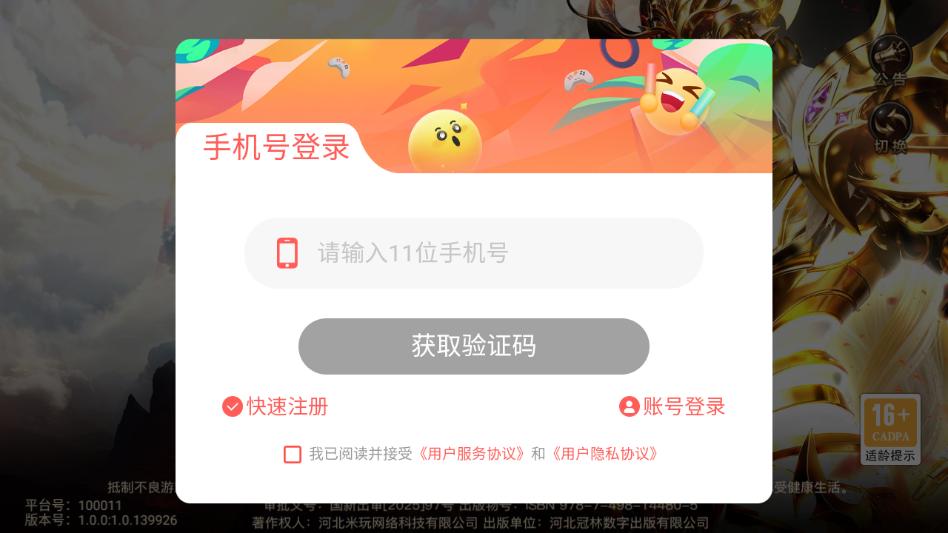View the 16+ 适龄提示 age rating

pos(889,429)
